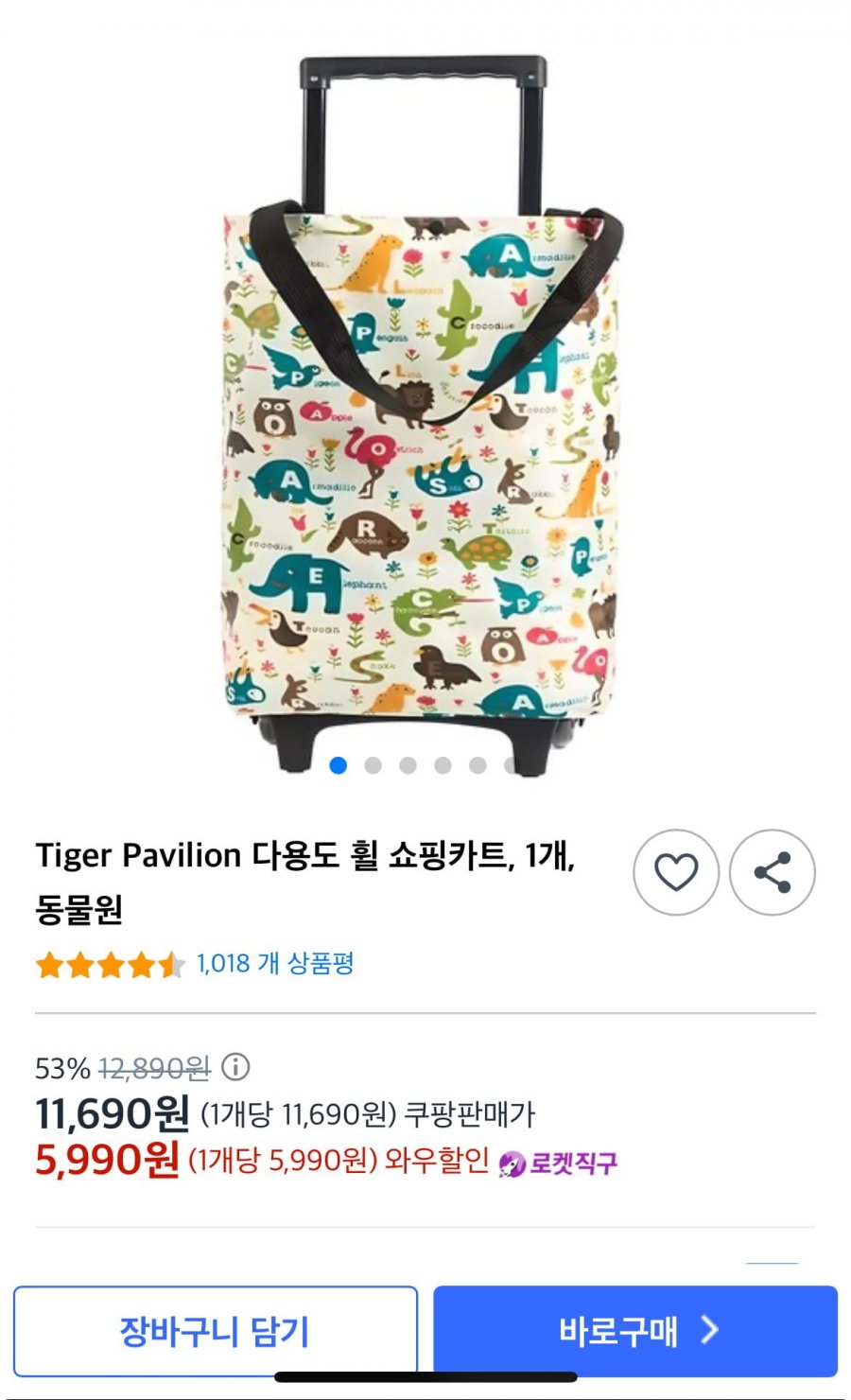Viewport: 851px width, 1400px height.
Task: Jump to second image via page indicator dot
Action: tap(373, 765)
